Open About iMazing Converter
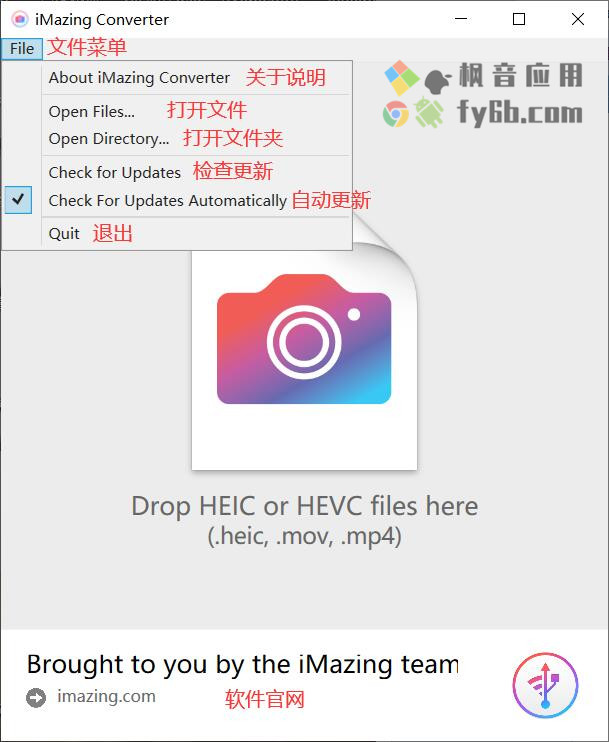 [x=139, y=78]
